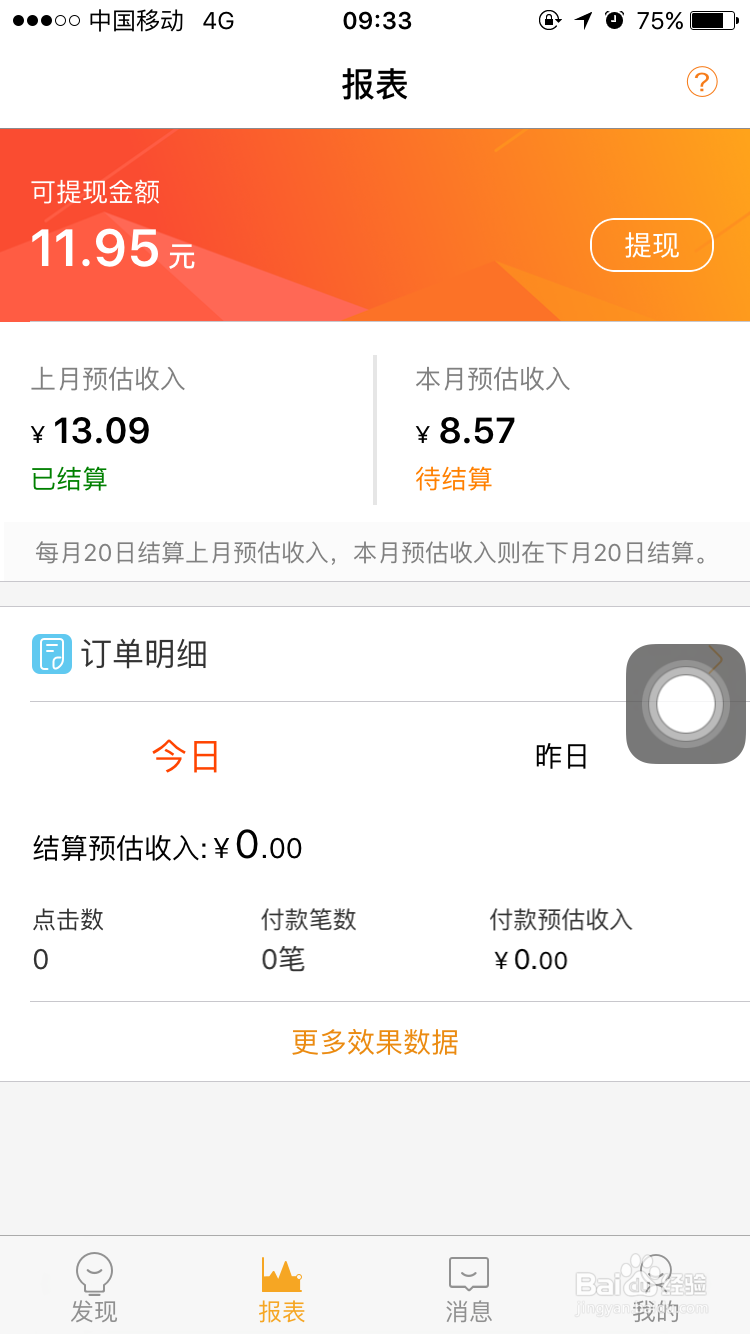Switch to the 今日 (Today) tab
The height and width of the screenshot is (1334, 750).
point(186,757)
